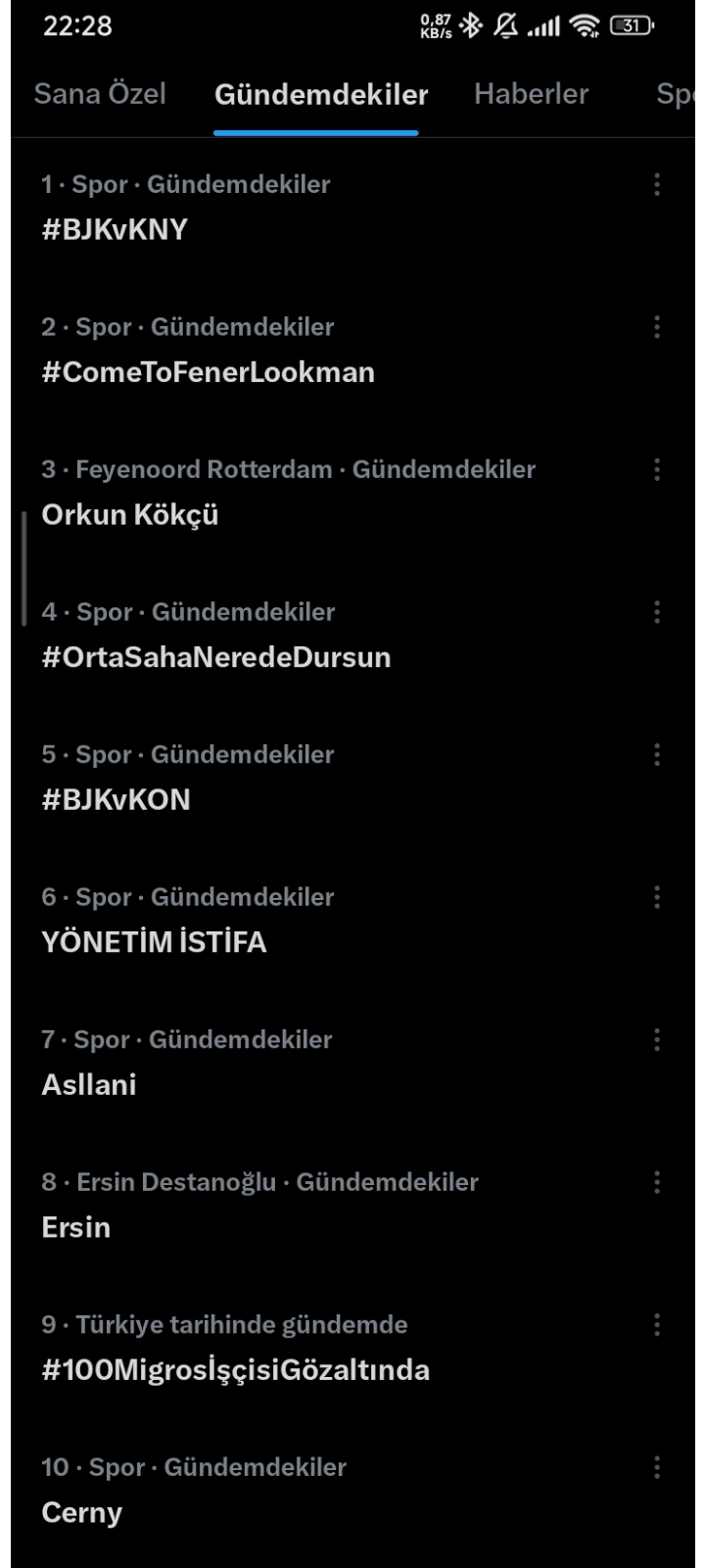Open the Ersin trending topic
The height and width of the screenshot is (1568, 705).
[75, 1227]
